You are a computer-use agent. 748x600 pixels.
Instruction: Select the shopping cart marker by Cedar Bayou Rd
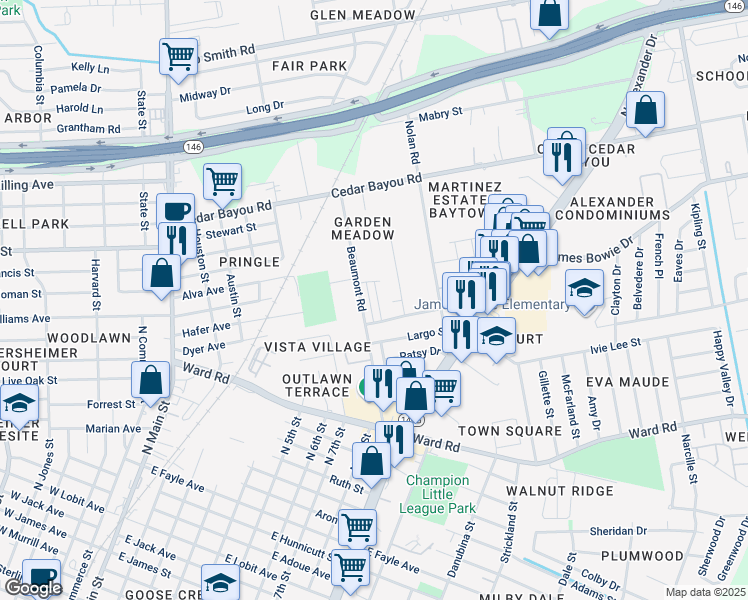click(x=222, y=182)
